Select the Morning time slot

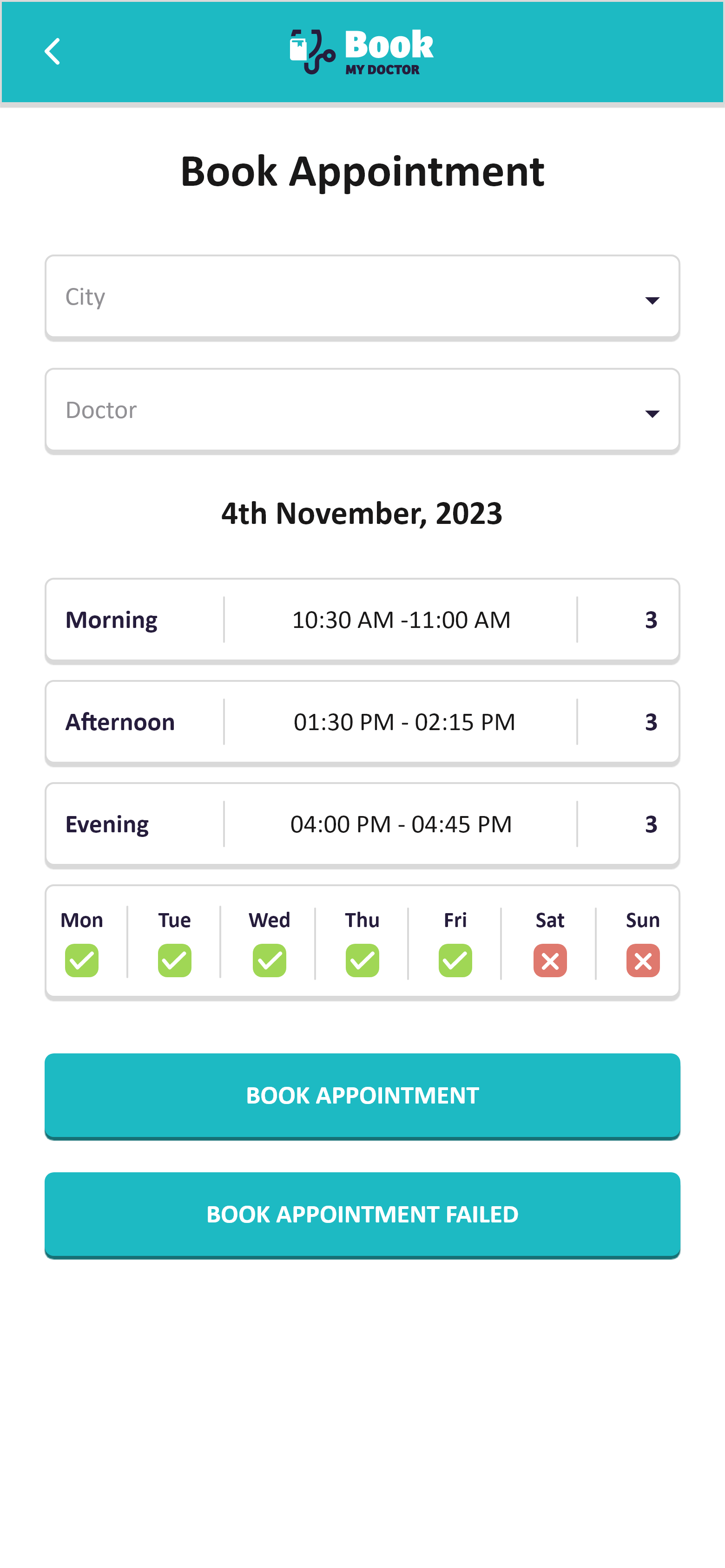[362, 619]
